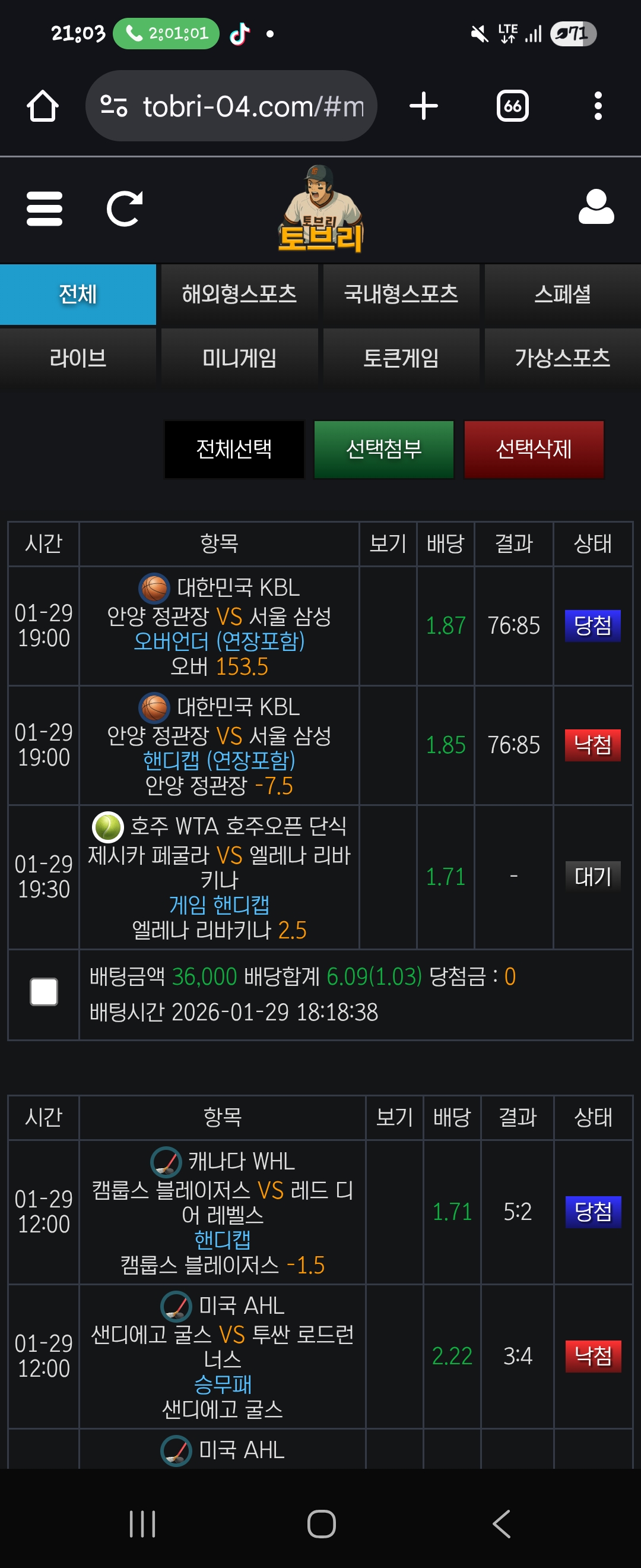Open the hamburger side menu
Image resolution: width=641 pixels, height=1568 pixels.
(x=45, y=209)
